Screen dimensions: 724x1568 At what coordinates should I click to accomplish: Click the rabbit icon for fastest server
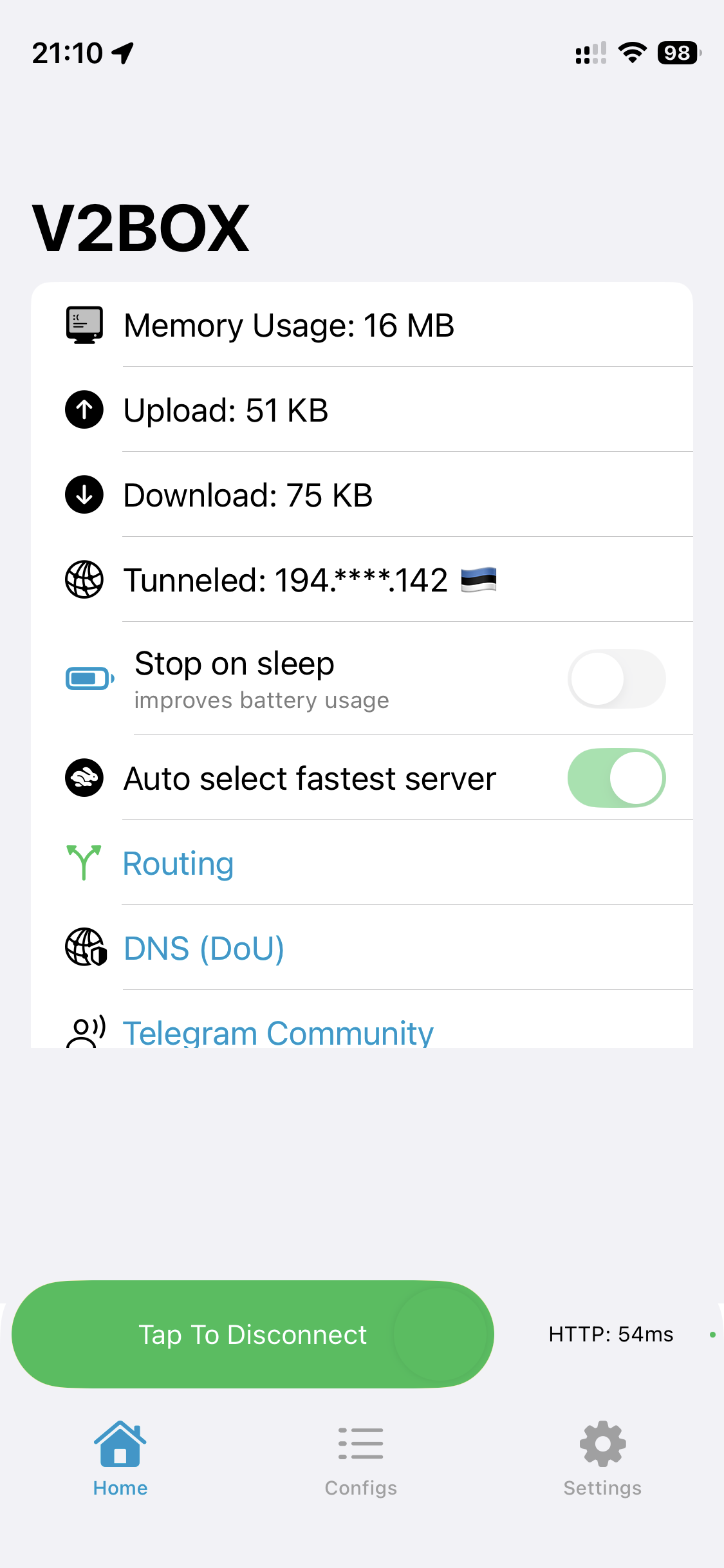coord(84,778)
